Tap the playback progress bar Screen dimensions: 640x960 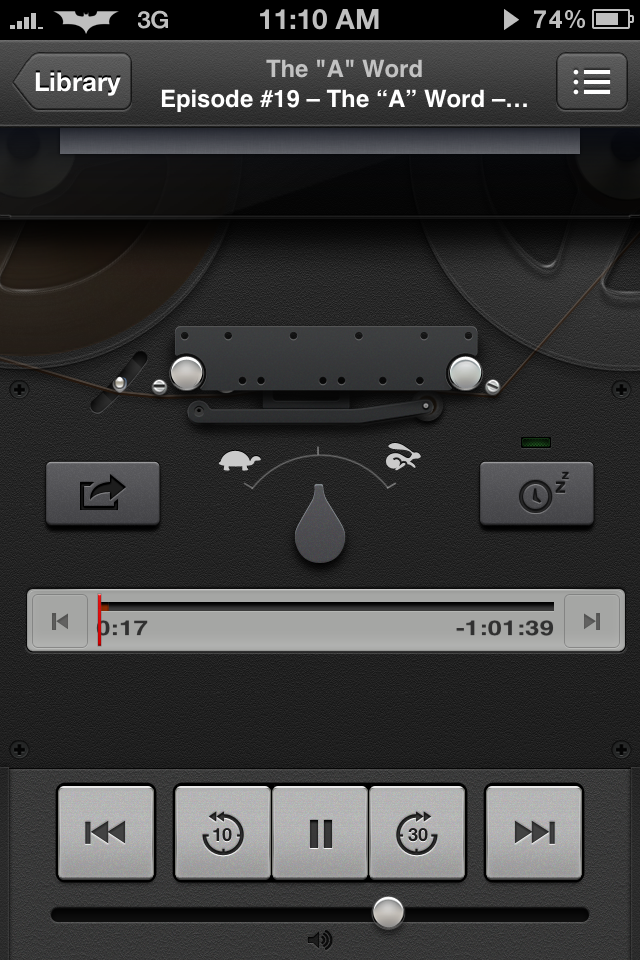pos(327,607)
